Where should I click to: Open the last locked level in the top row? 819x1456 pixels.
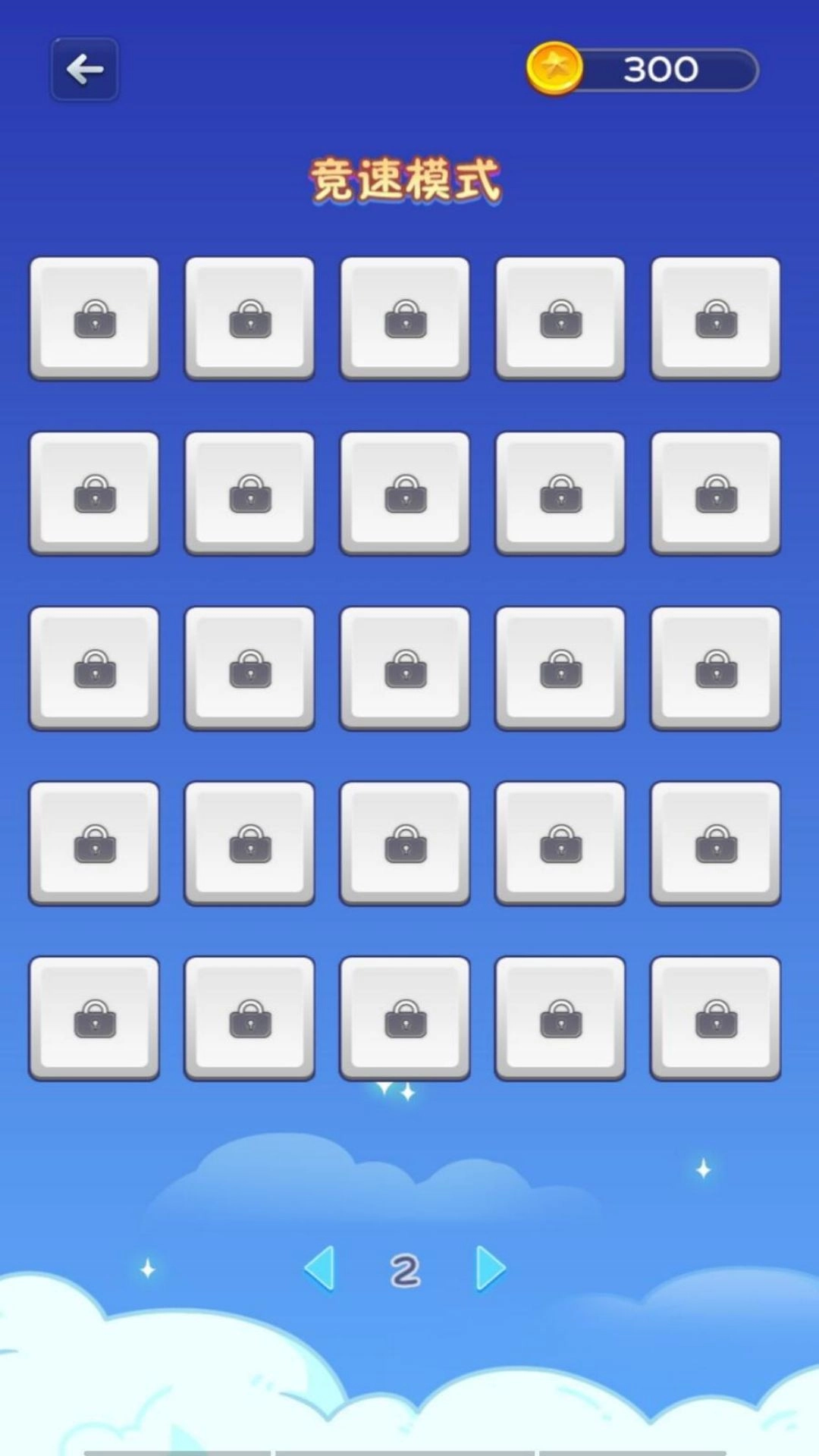[x=714, y=318]
